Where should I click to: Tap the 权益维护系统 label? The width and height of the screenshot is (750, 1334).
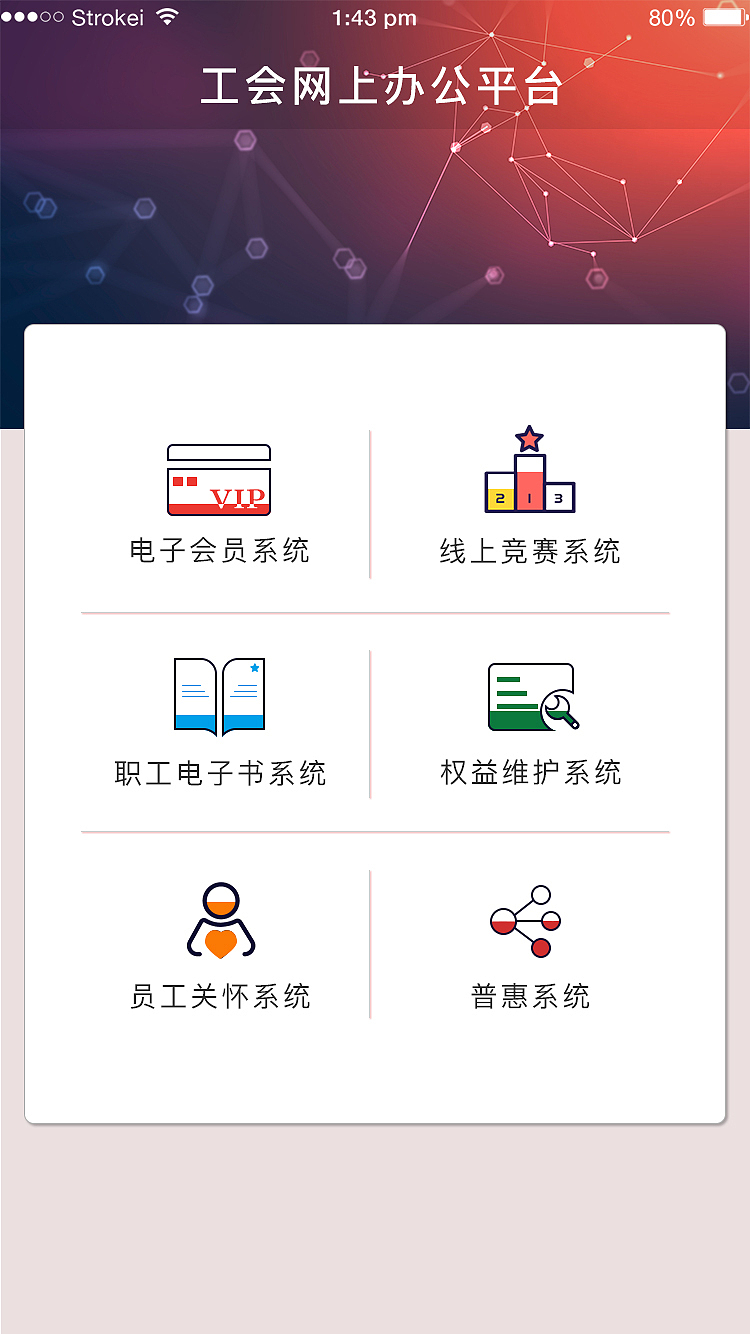[529, 770]
